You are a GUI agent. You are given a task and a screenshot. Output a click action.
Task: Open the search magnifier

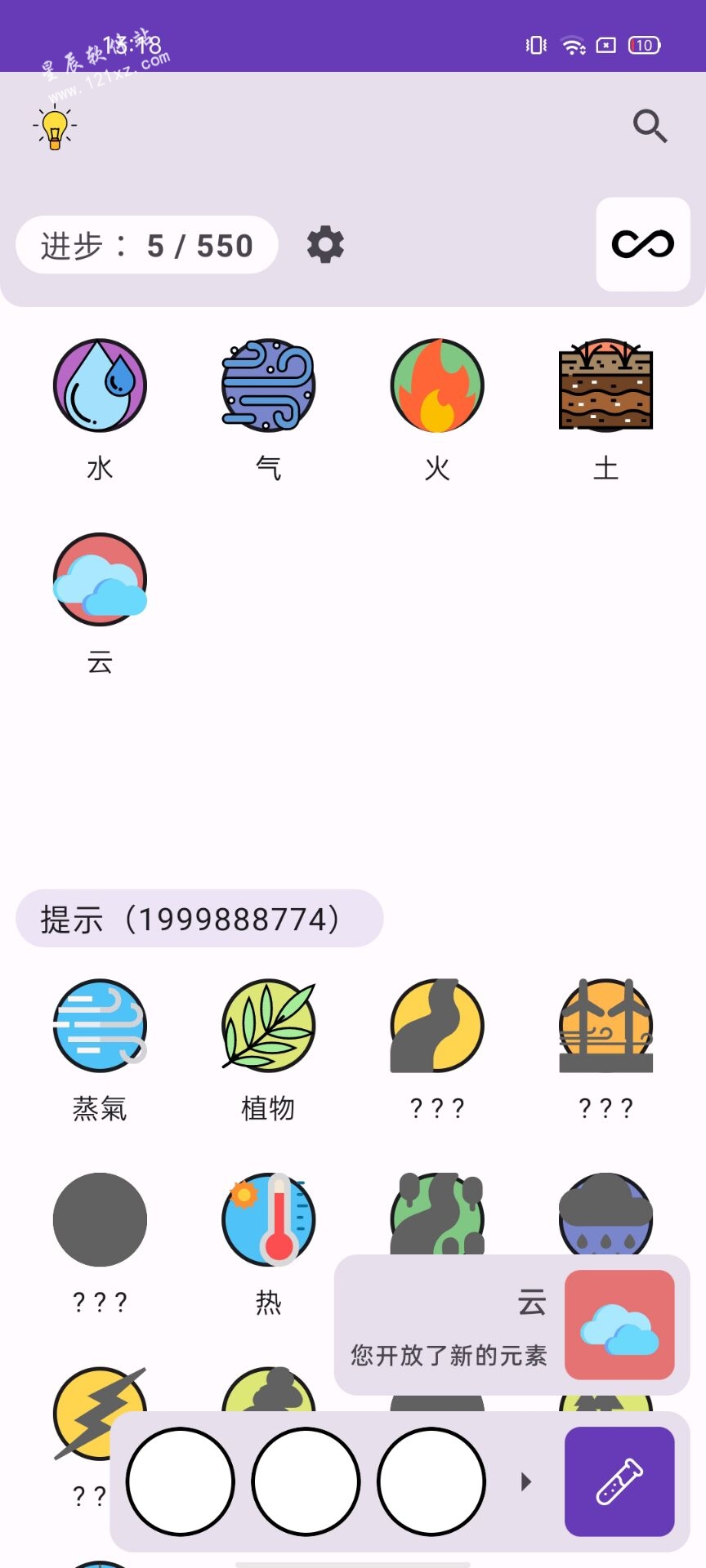click(650, 127)
